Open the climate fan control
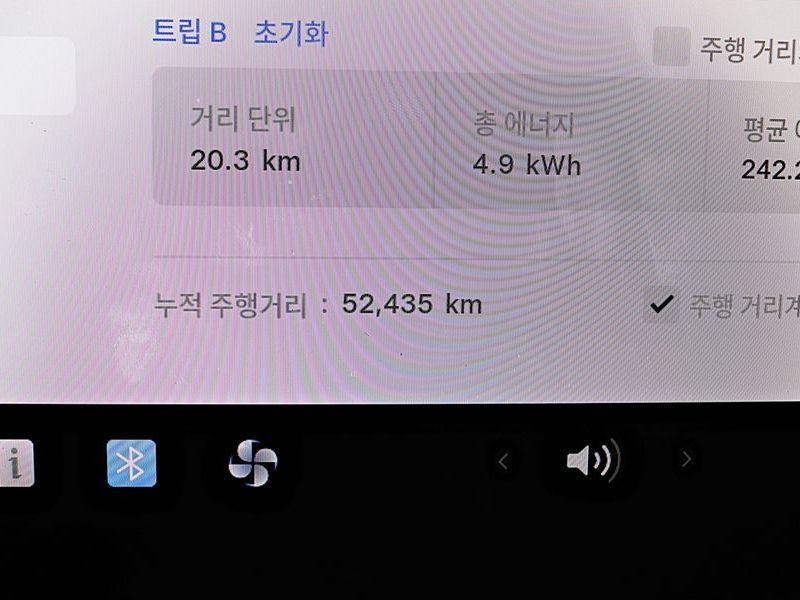800x600 pixels. 252,463
